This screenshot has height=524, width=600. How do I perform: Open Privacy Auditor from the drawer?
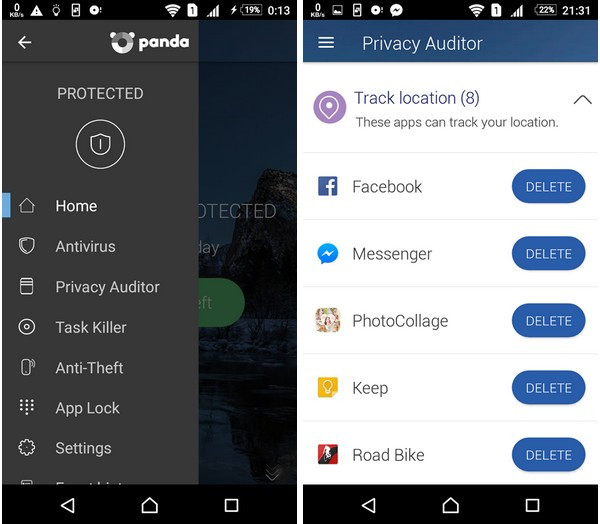[x=107, y=287]
